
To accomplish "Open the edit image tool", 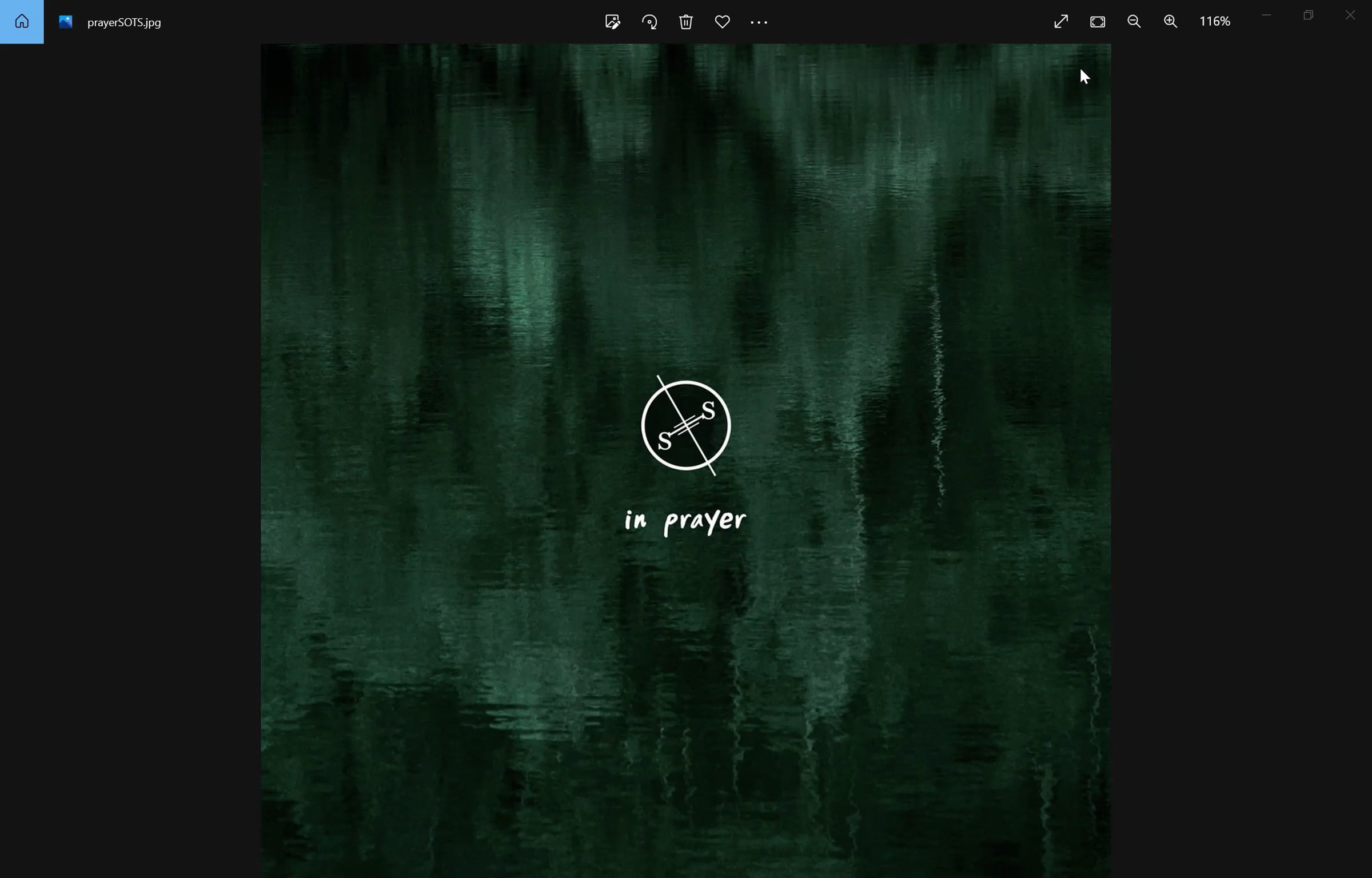I will [612, 22].
